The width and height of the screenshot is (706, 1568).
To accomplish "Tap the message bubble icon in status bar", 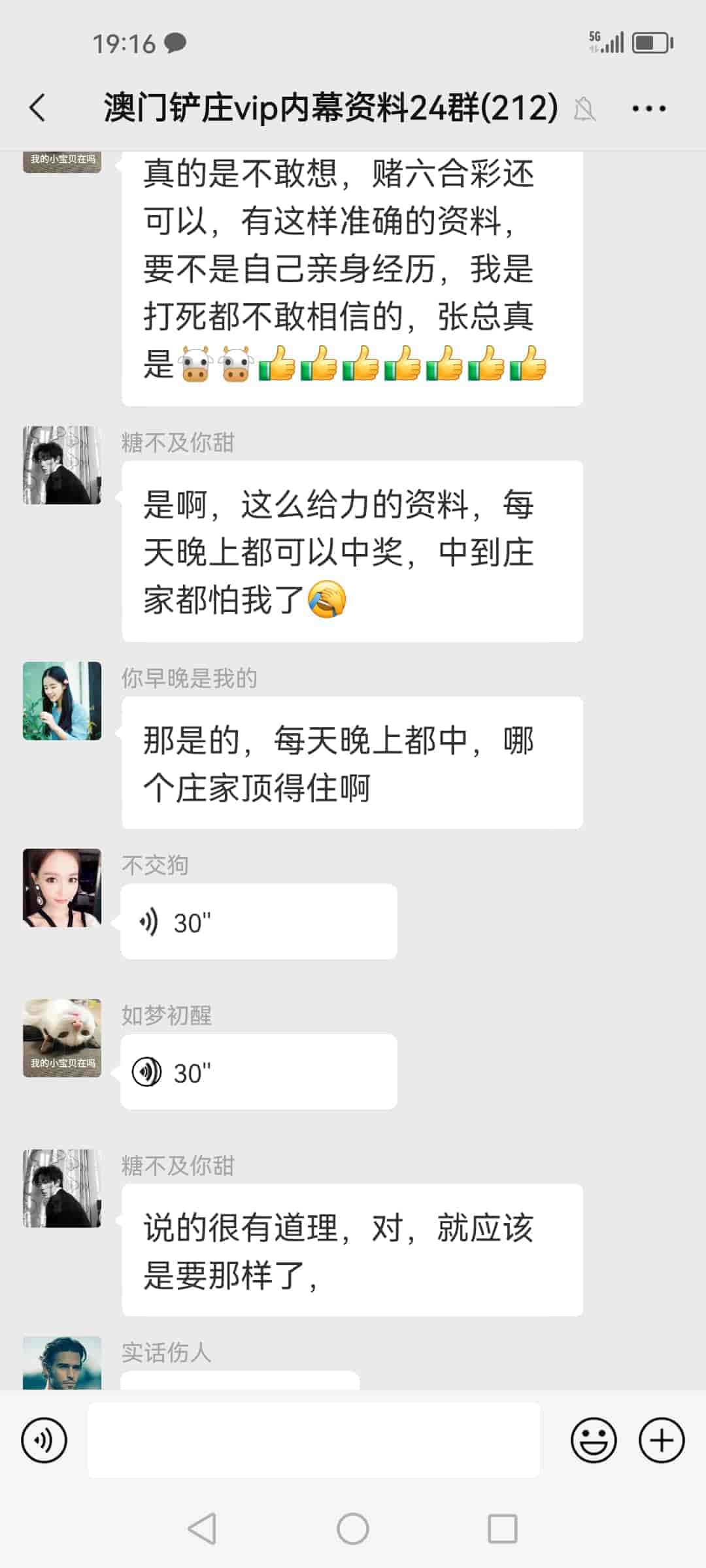I will pyautogui.click(x=175, y=42).
